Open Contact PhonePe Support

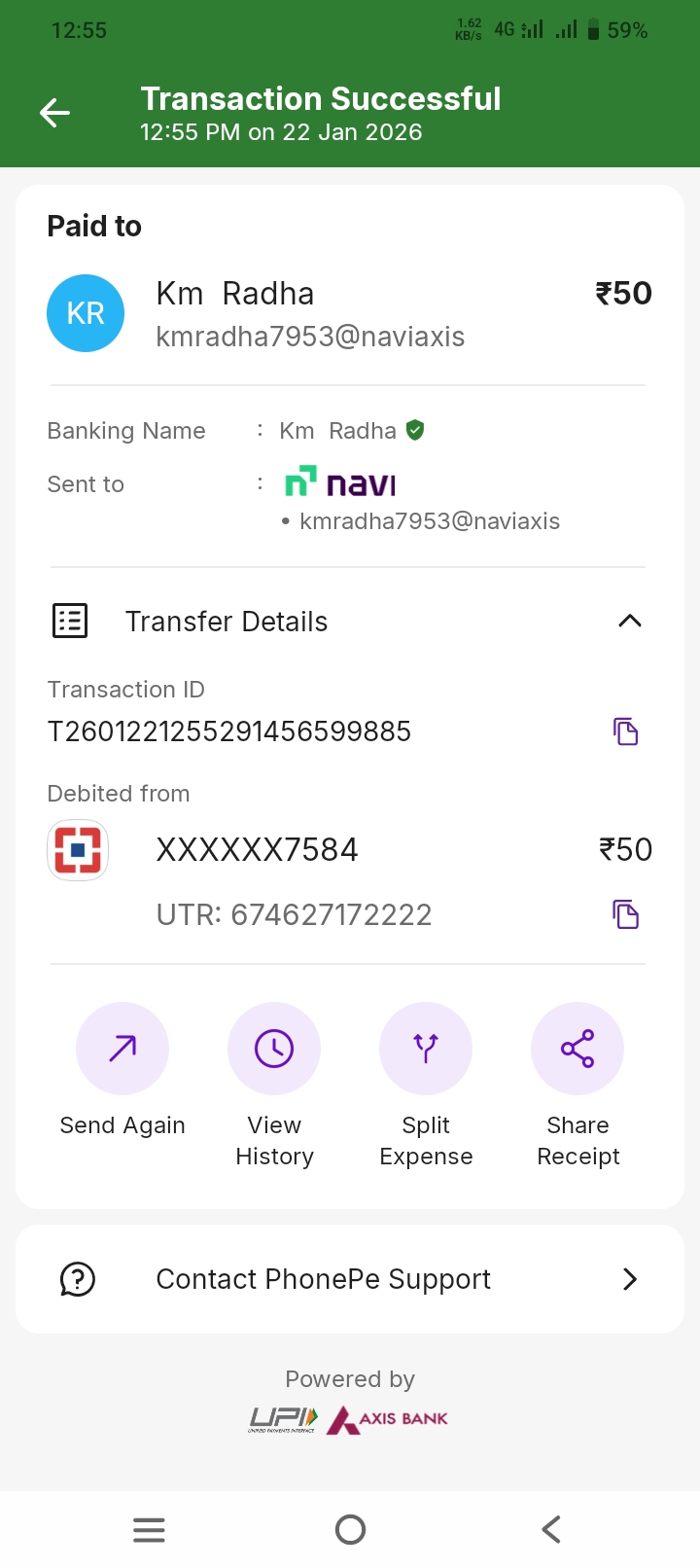(350, 1279)
